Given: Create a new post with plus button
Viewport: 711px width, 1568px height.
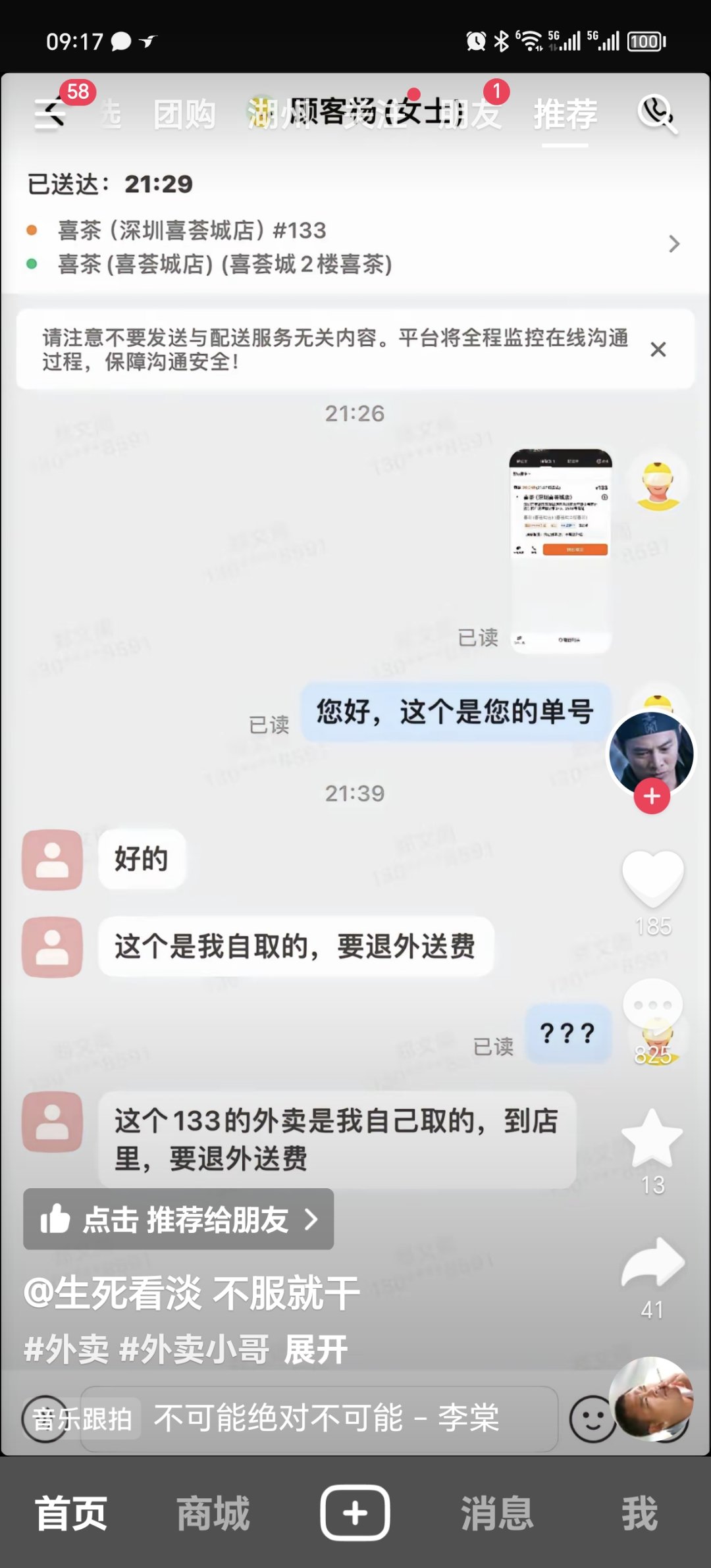Looking at the screenshot, I should tap(355, 1513).
